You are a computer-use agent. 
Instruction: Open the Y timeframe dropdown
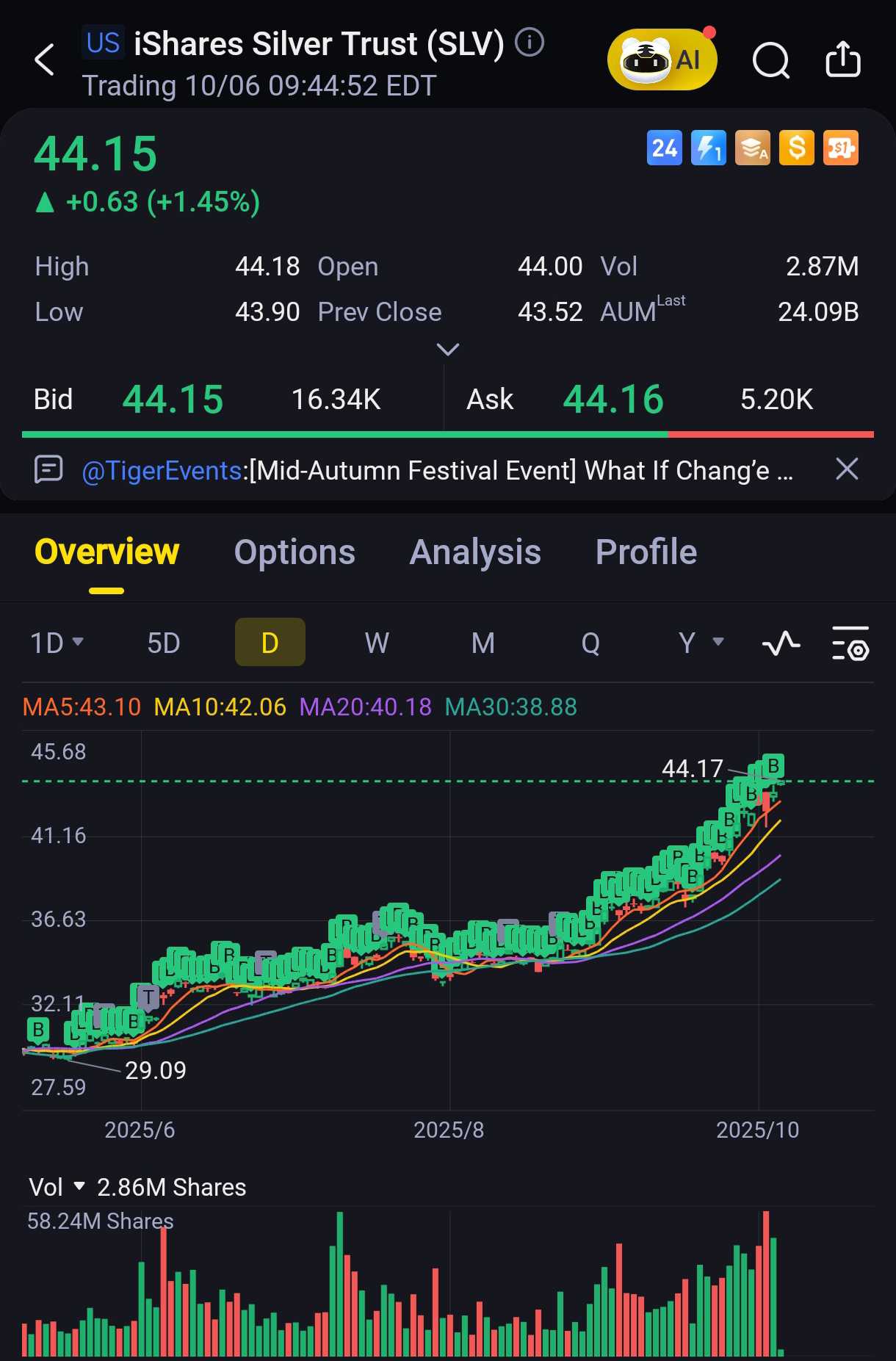coord(700,643)
